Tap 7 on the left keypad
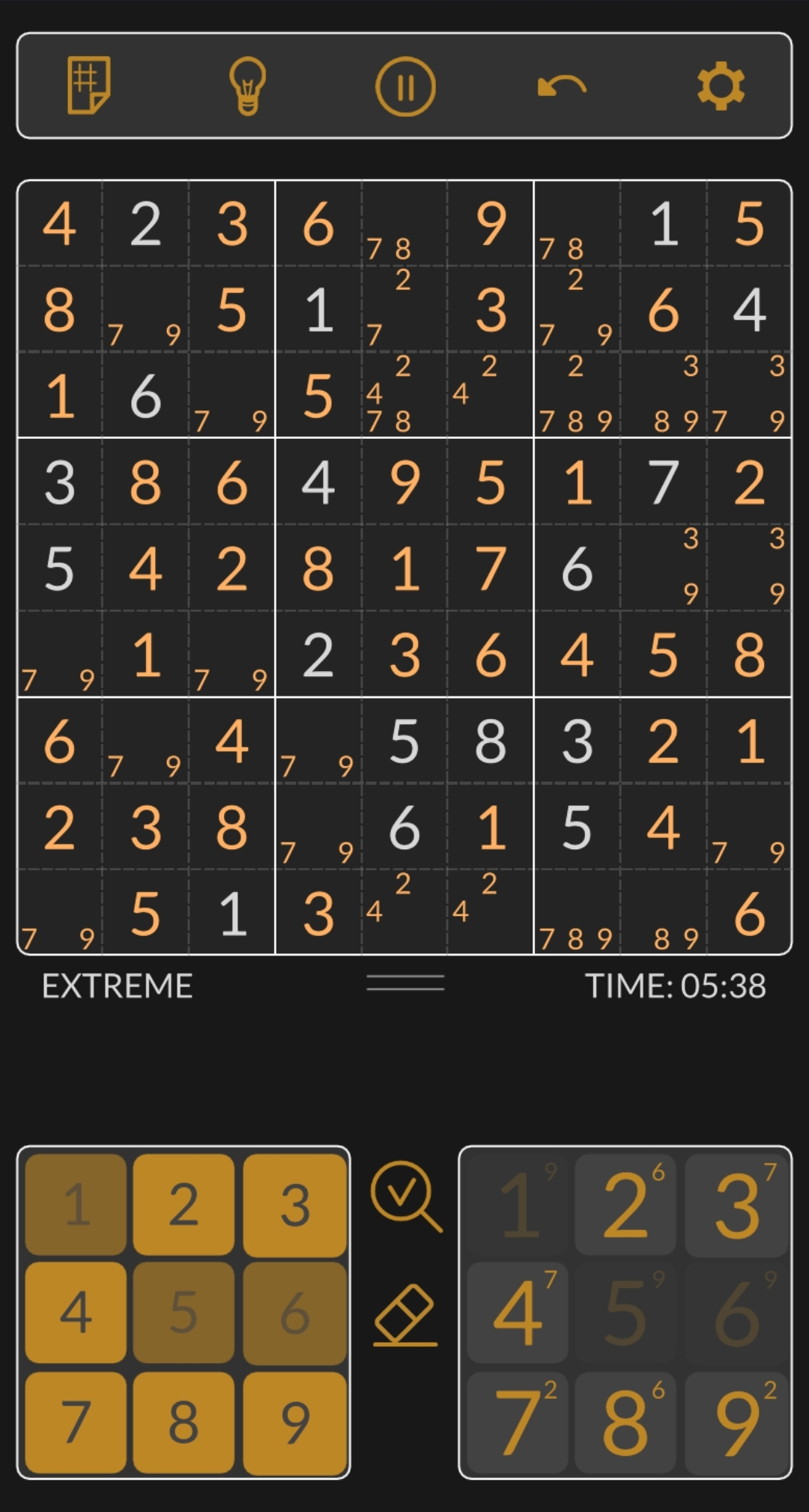Image resolution: width=809 pixels, height=1512 pixels. click(76, 1422)
